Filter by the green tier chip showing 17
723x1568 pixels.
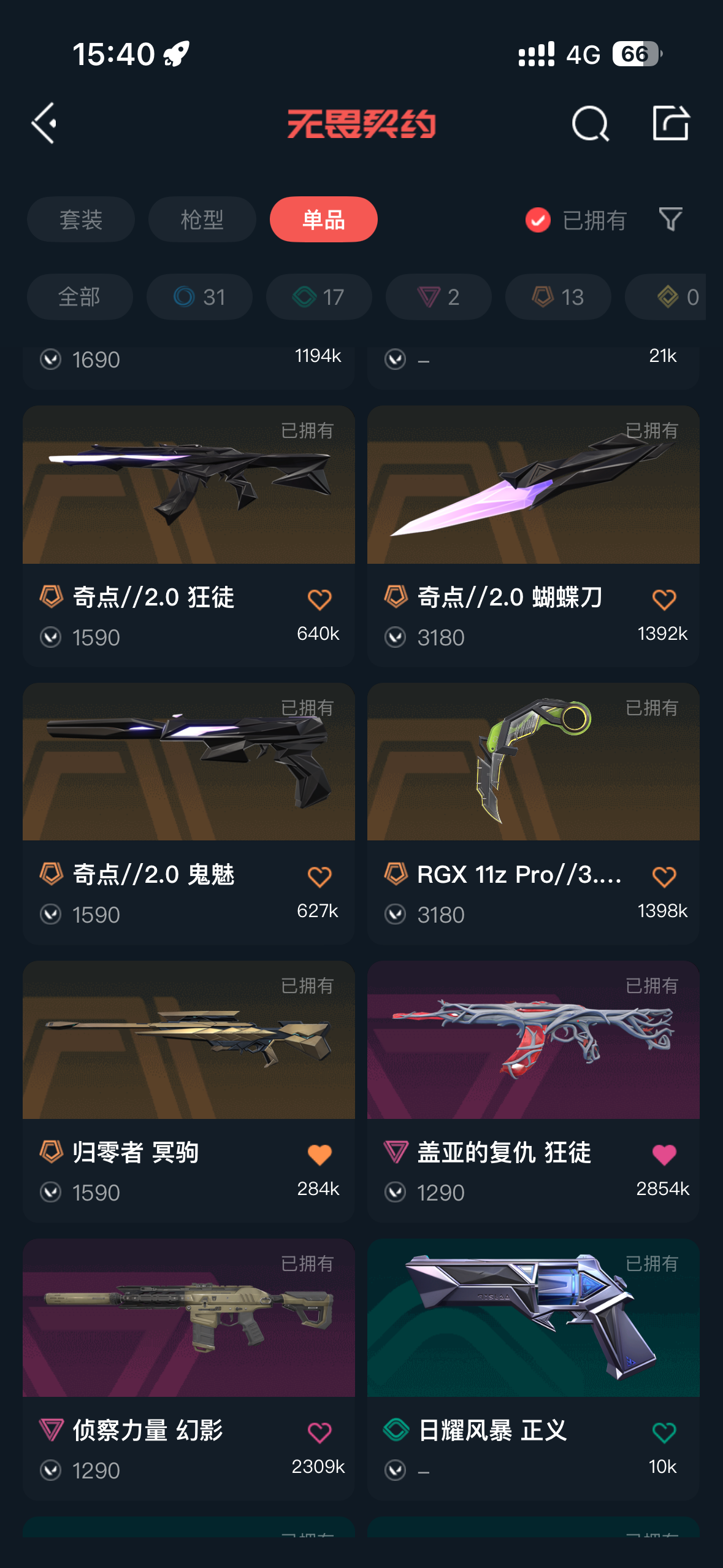(319, 297)
